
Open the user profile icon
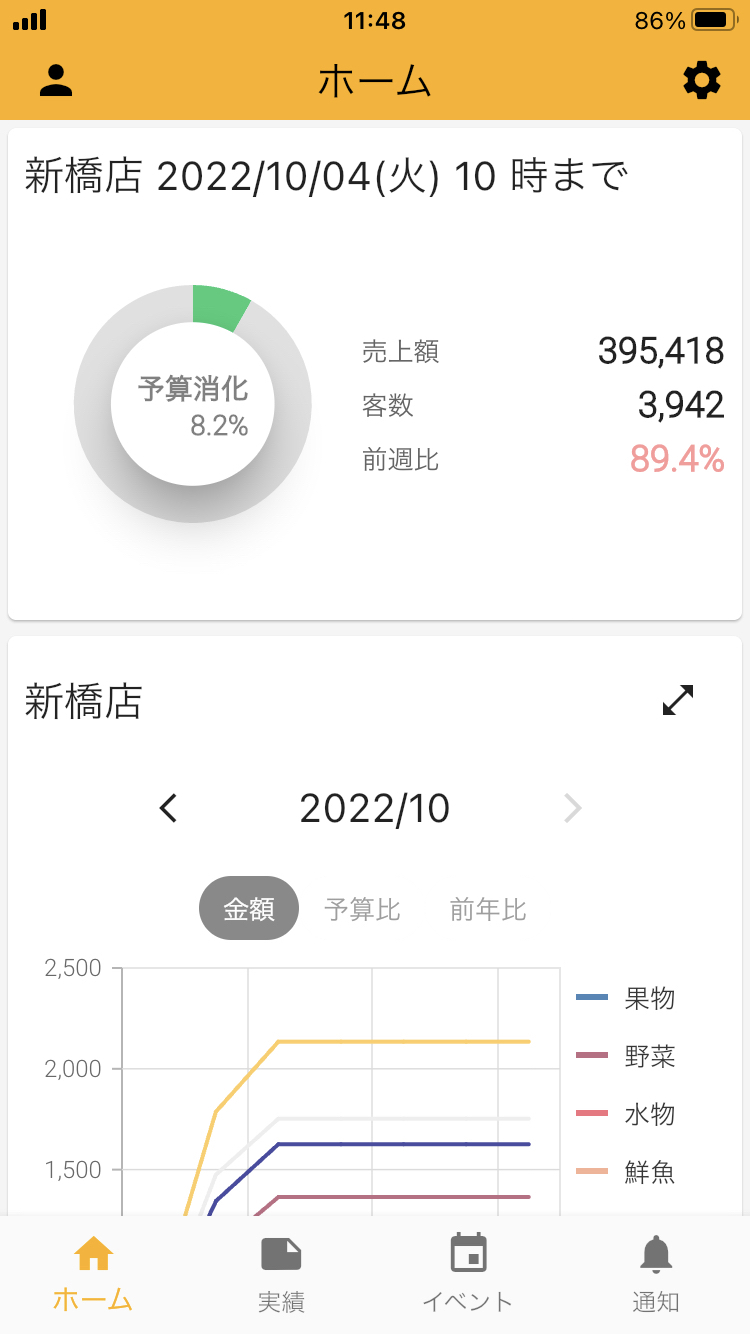point(57,80)
